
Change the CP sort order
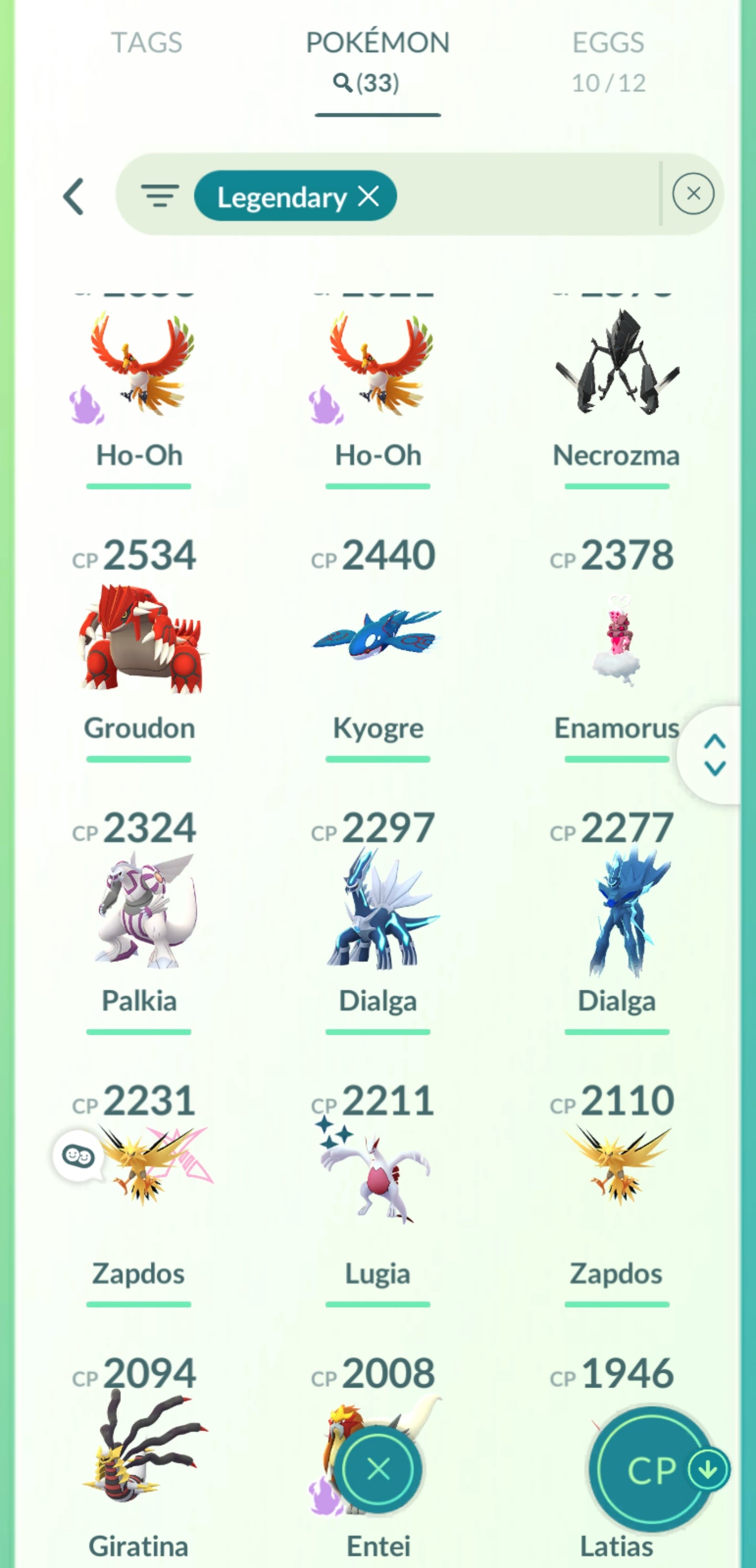tap(653, 1469)
